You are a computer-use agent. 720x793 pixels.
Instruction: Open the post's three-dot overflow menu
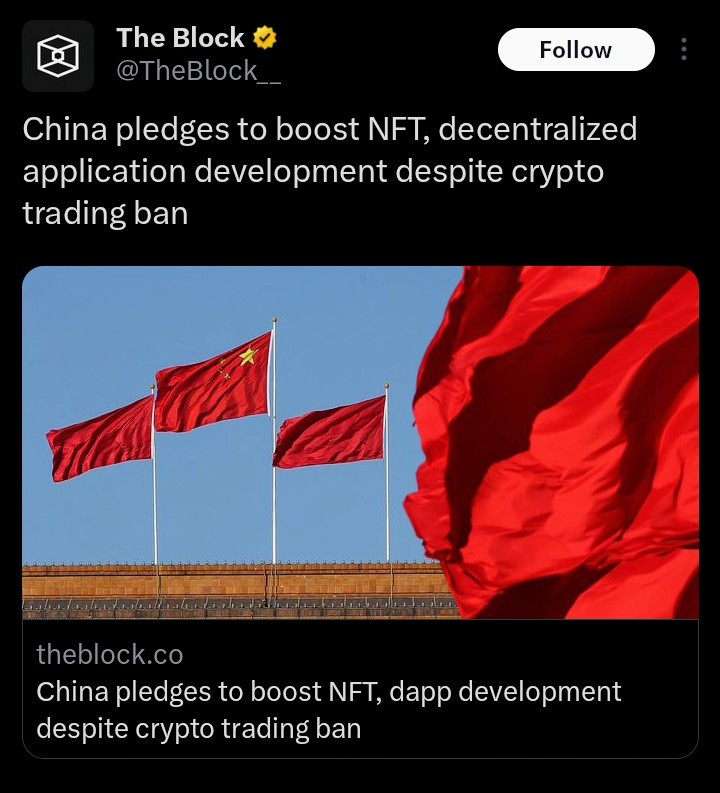(x=684, y=50)
